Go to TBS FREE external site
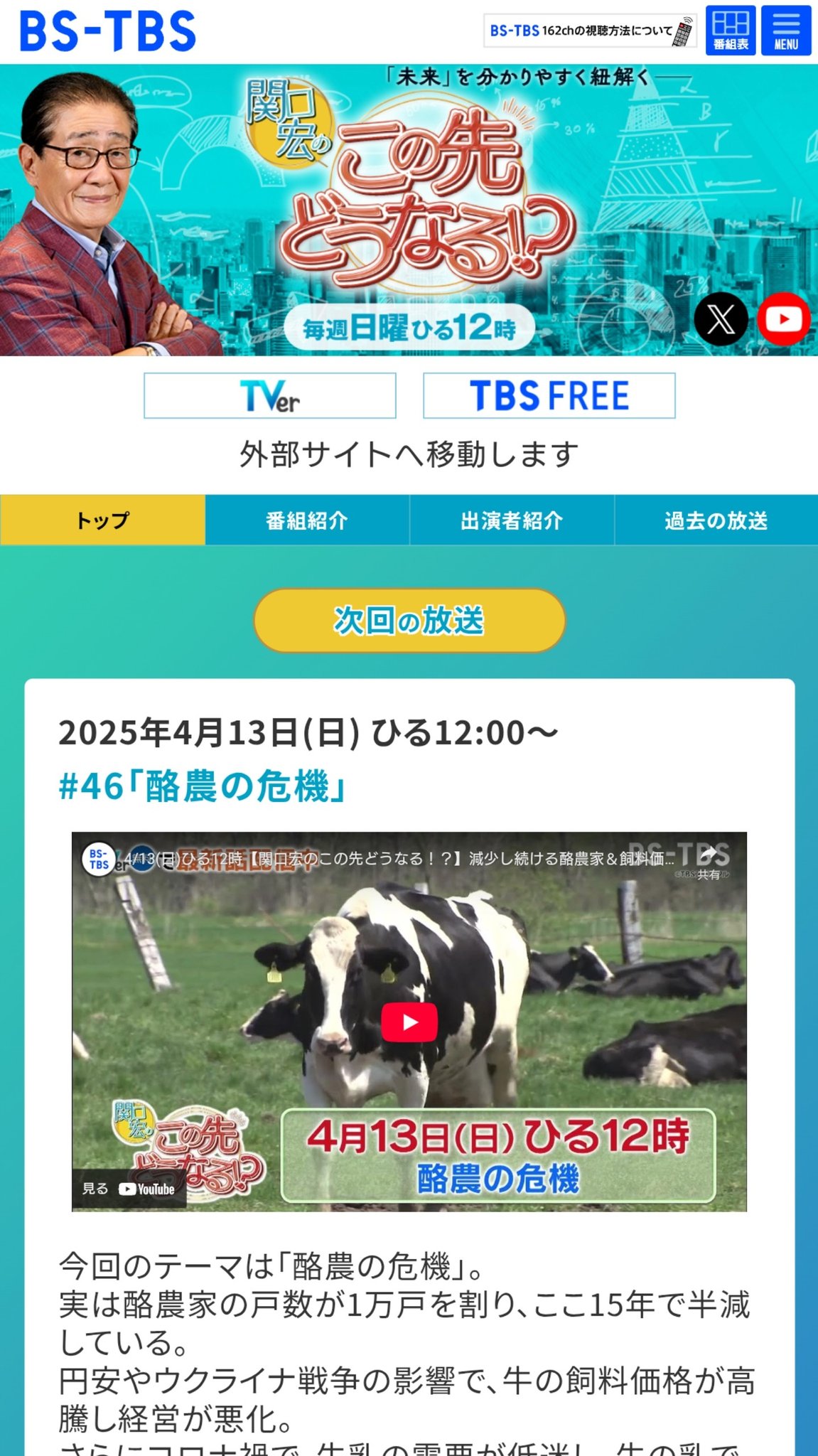This screenshot has width=818, height=1456. click(x=549, y=396)
